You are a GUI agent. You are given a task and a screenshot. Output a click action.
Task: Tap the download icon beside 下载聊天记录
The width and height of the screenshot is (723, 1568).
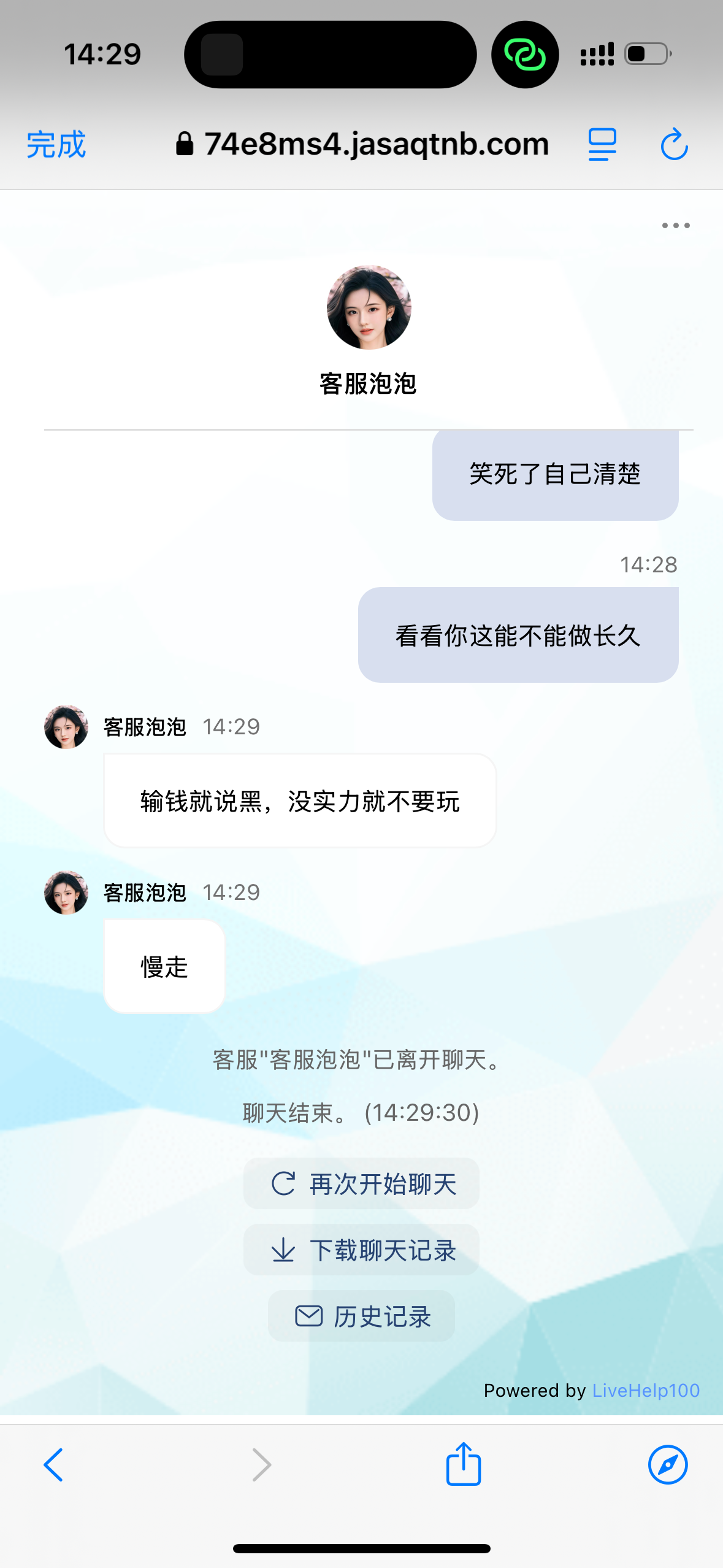[283, 1250]
